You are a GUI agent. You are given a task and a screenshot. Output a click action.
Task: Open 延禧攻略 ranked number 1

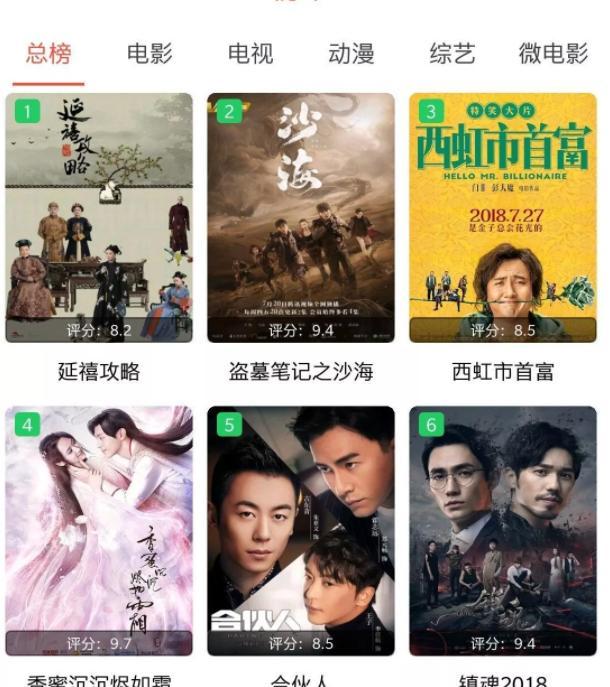click(99, 218)
